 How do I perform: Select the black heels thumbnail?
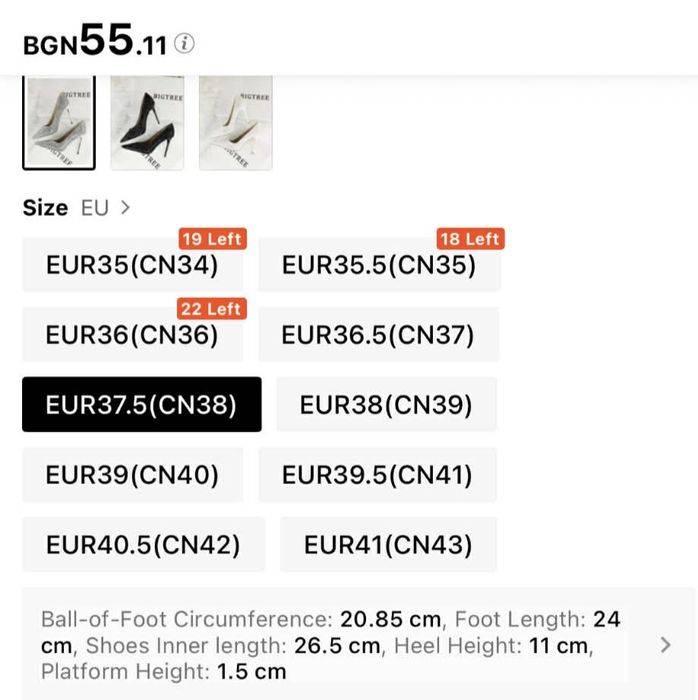(x=147, y=123)
